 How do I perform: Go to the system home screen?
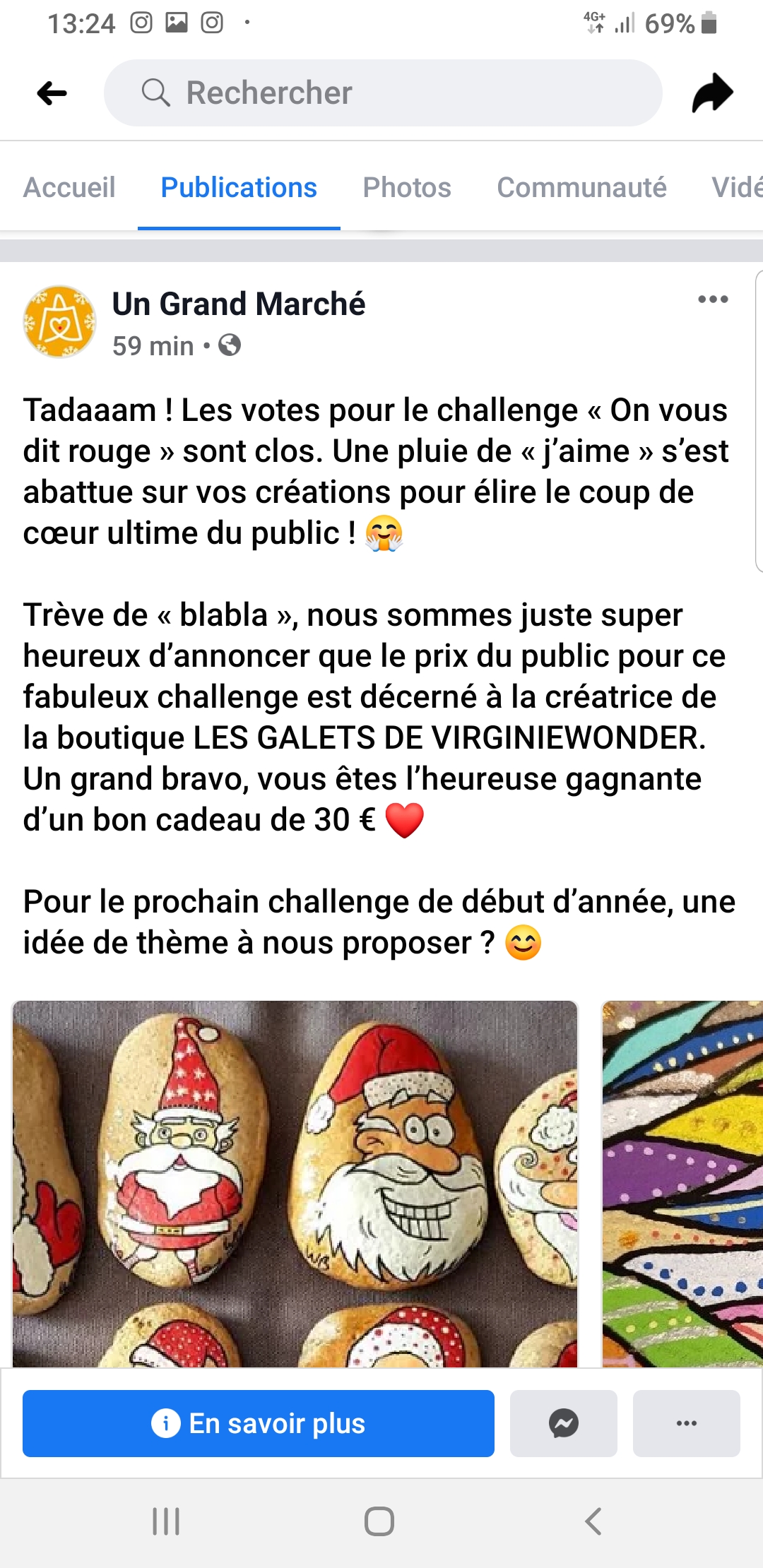pos(379,1521)
